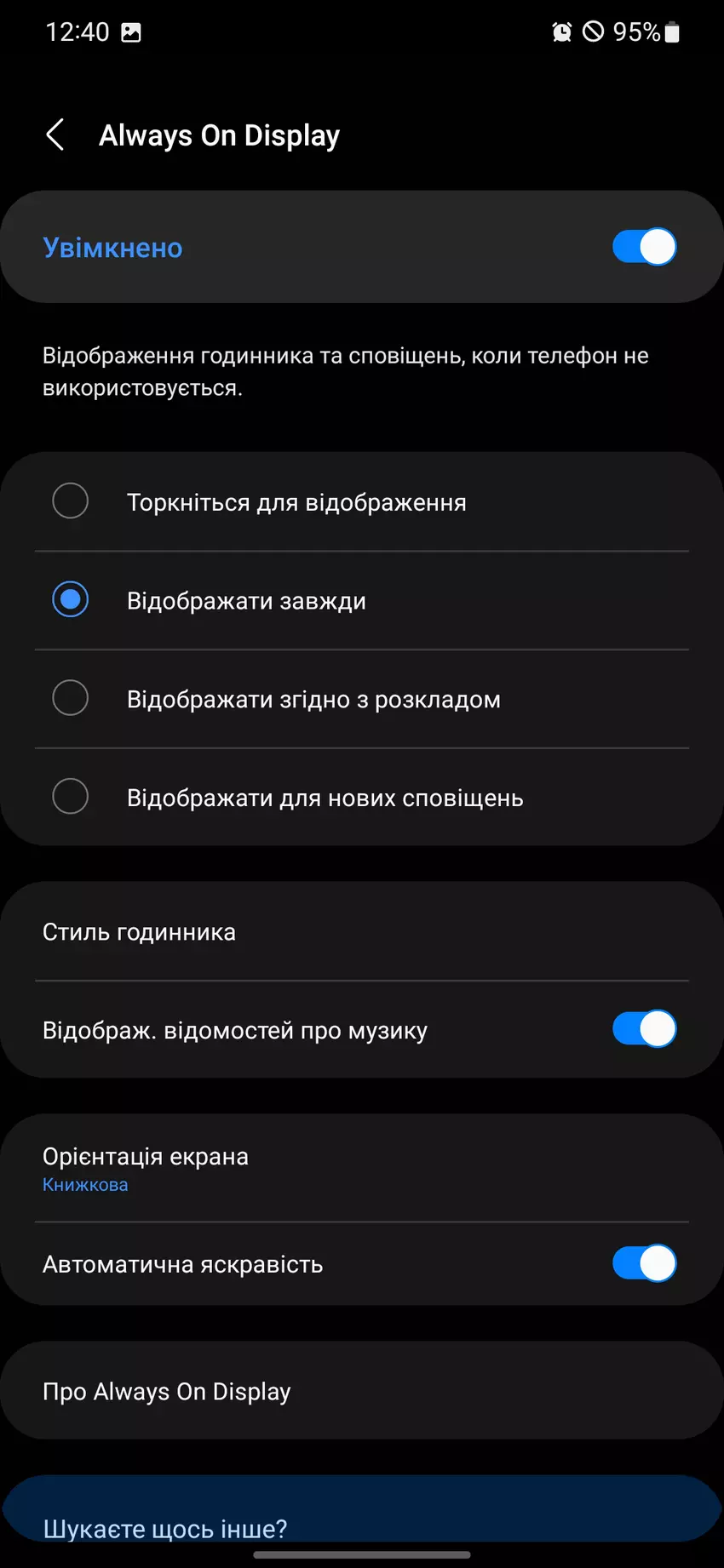Click the alarm icon in the status bar
The height and width of the screenshot is (1568, 724).
tap(561, 31)
